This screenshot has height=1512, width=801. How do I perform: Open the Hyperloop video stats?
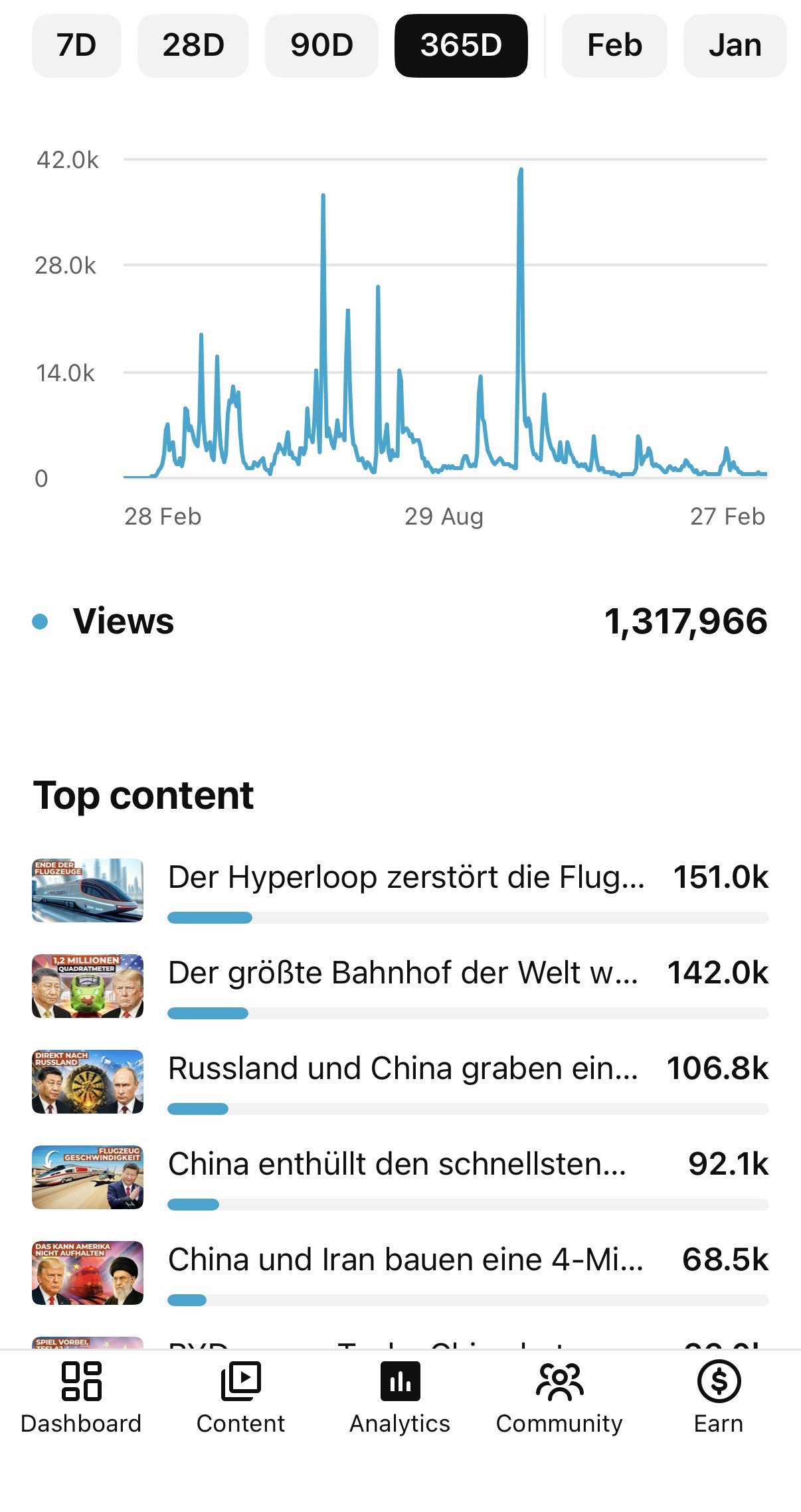[x=405, y=877]
